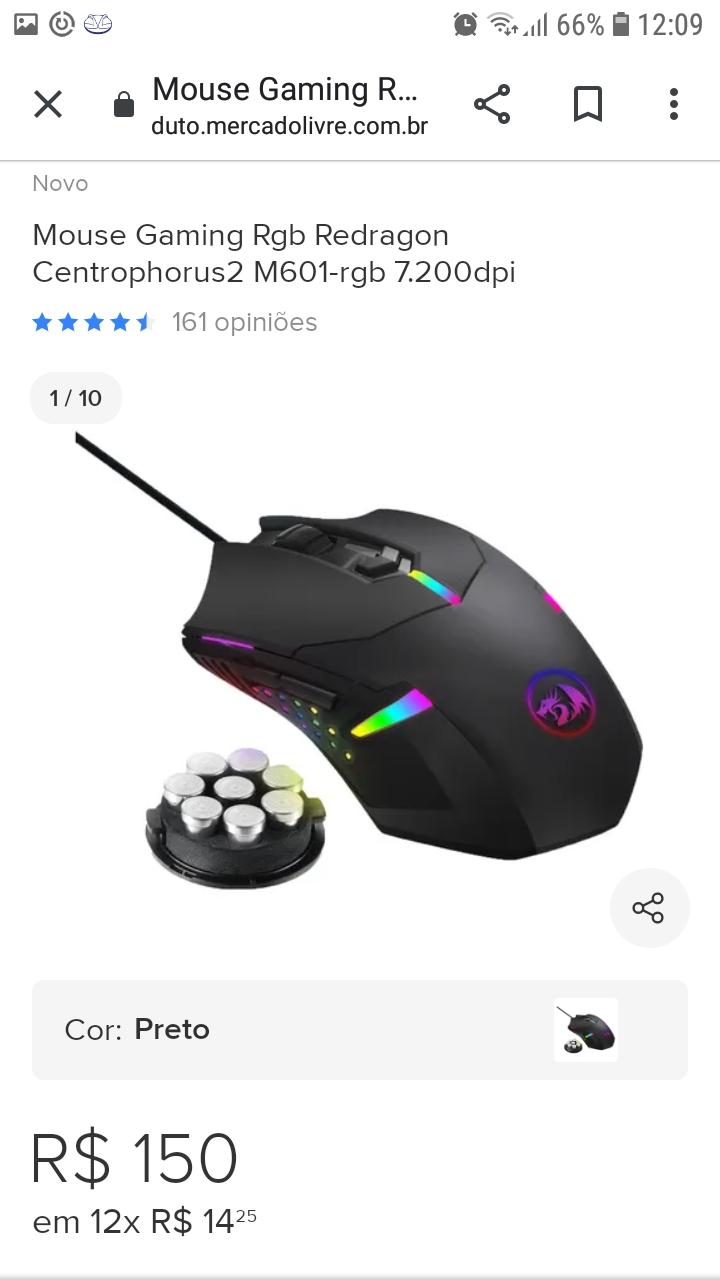Share the page from the top bar

492,104
